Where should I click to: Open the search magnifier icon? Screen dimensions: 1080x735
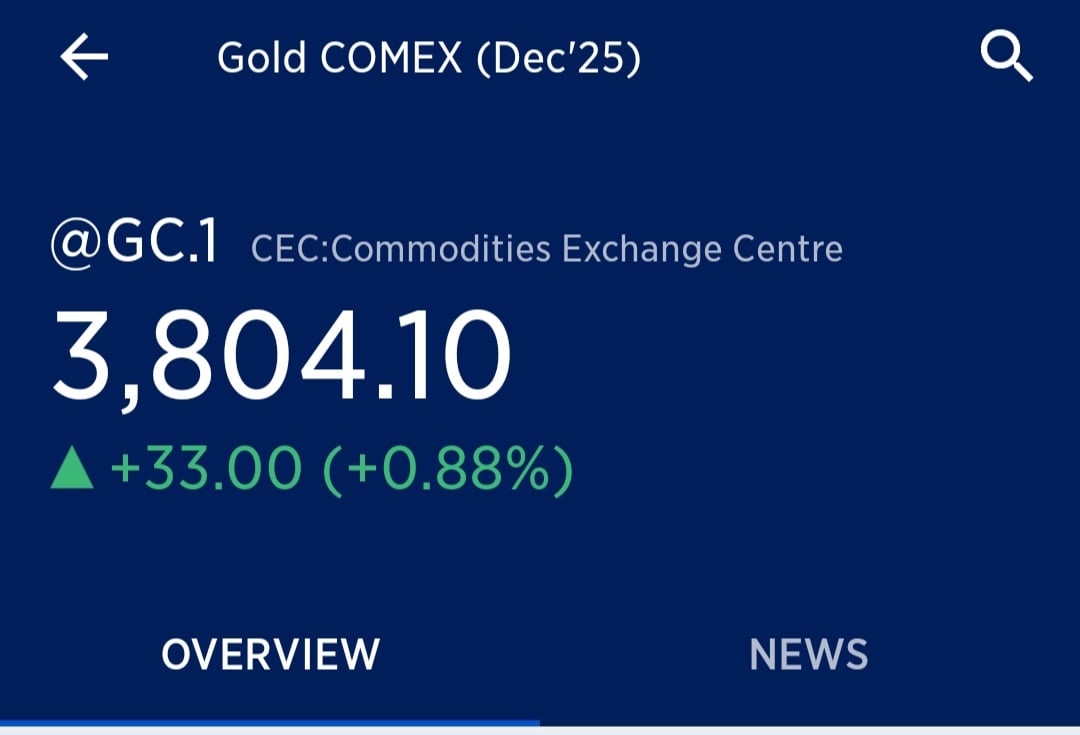tap(1005, 58)
